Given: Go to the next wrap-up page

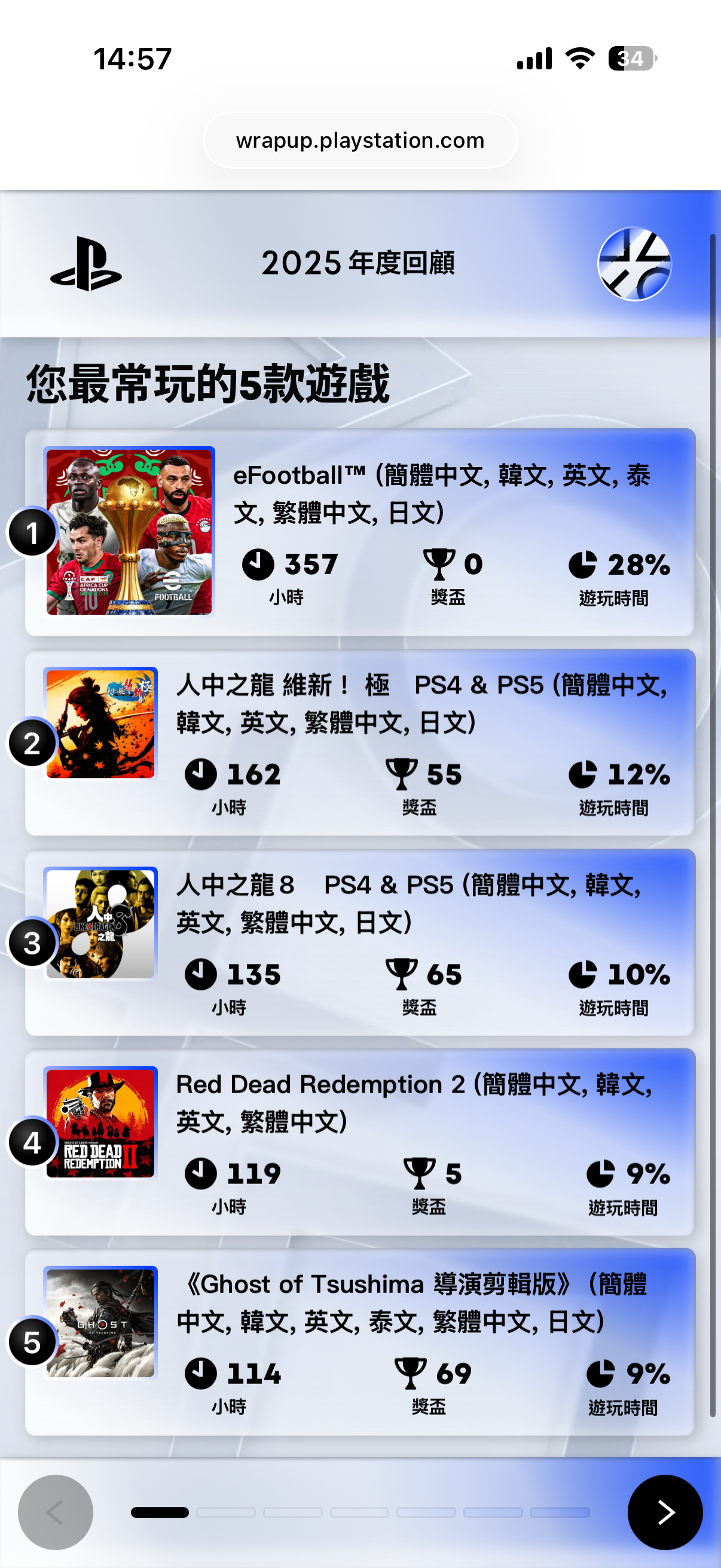Looking at the screenshot, I should click(x=664, y=1512).
